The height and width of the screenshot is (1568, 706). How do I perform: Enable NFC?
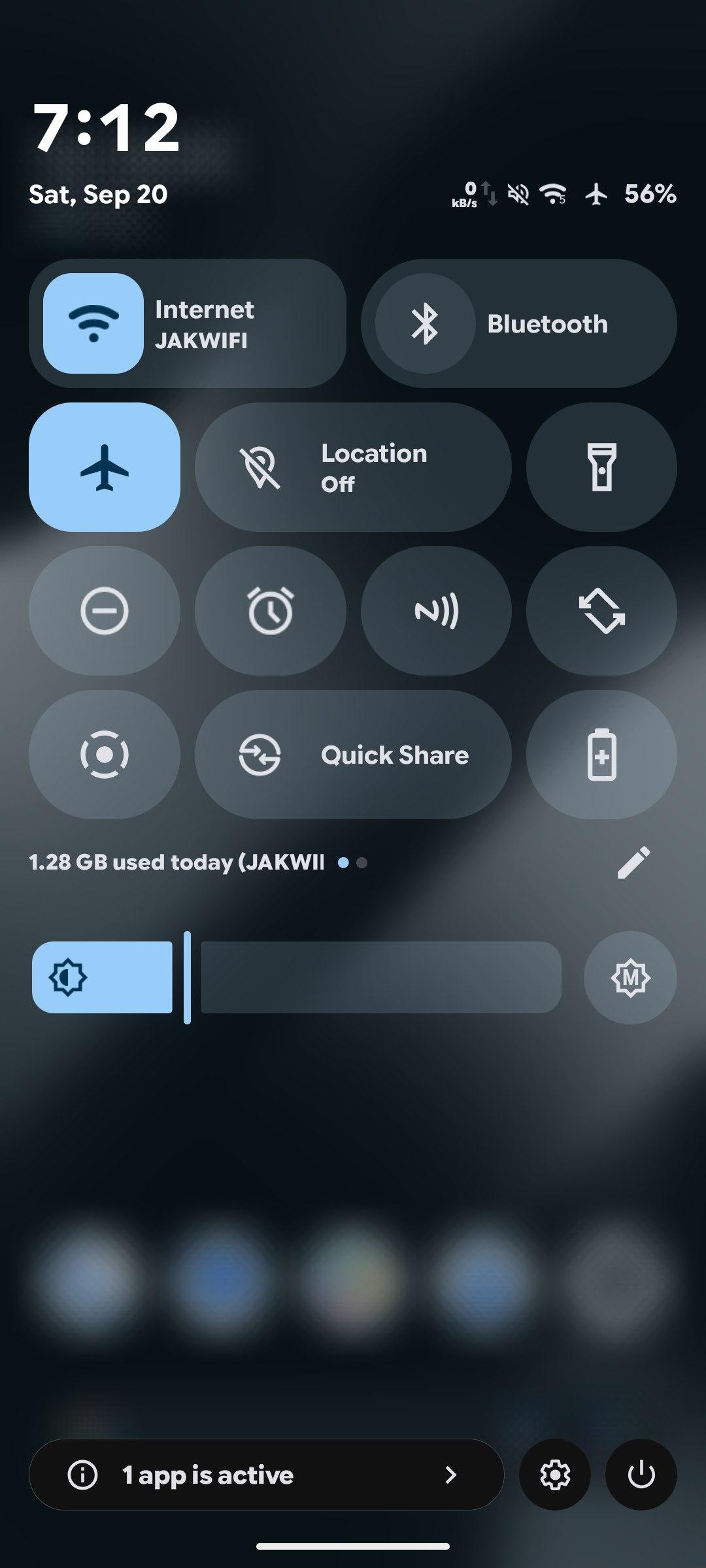436,611
